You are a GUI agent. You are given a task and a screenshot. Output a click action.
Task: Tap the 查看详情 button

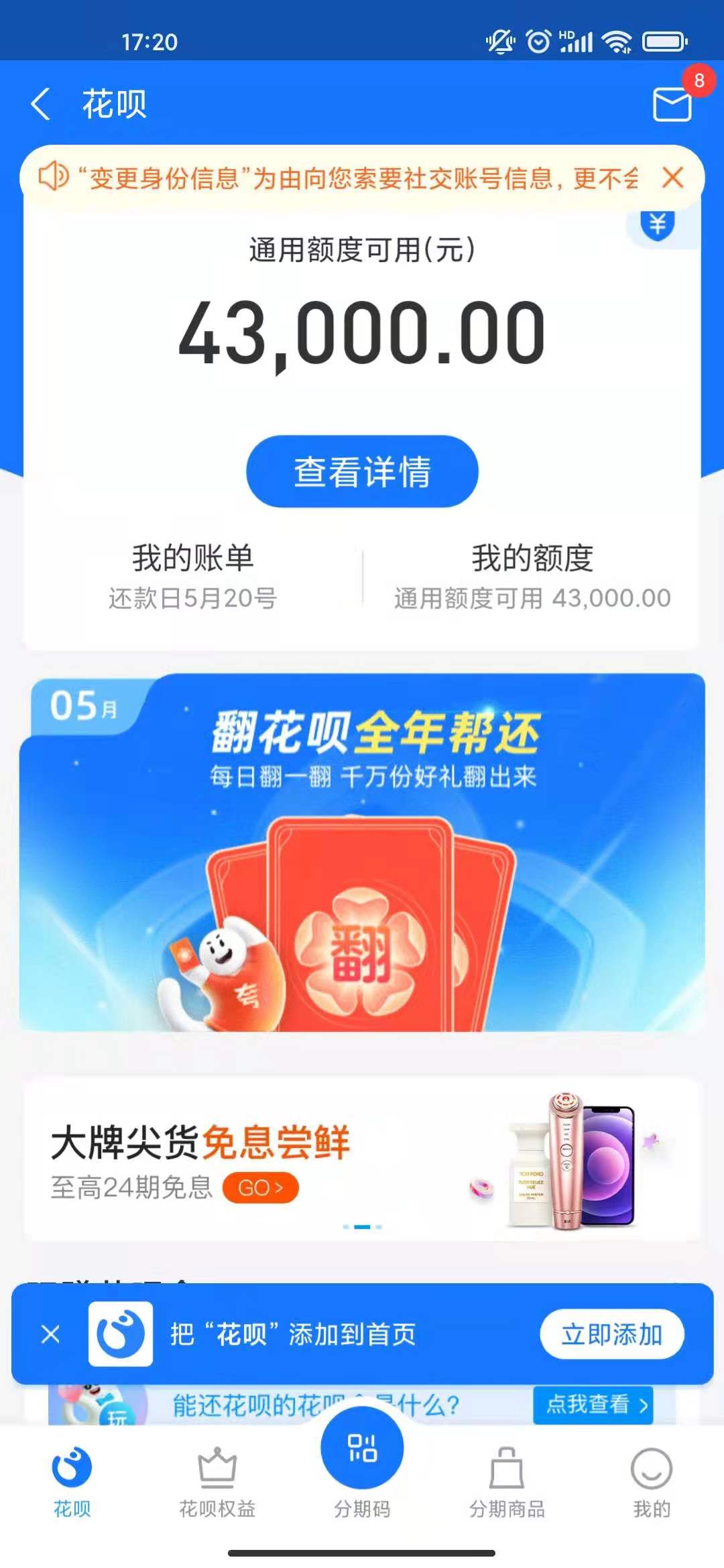[x=362, y=471]
